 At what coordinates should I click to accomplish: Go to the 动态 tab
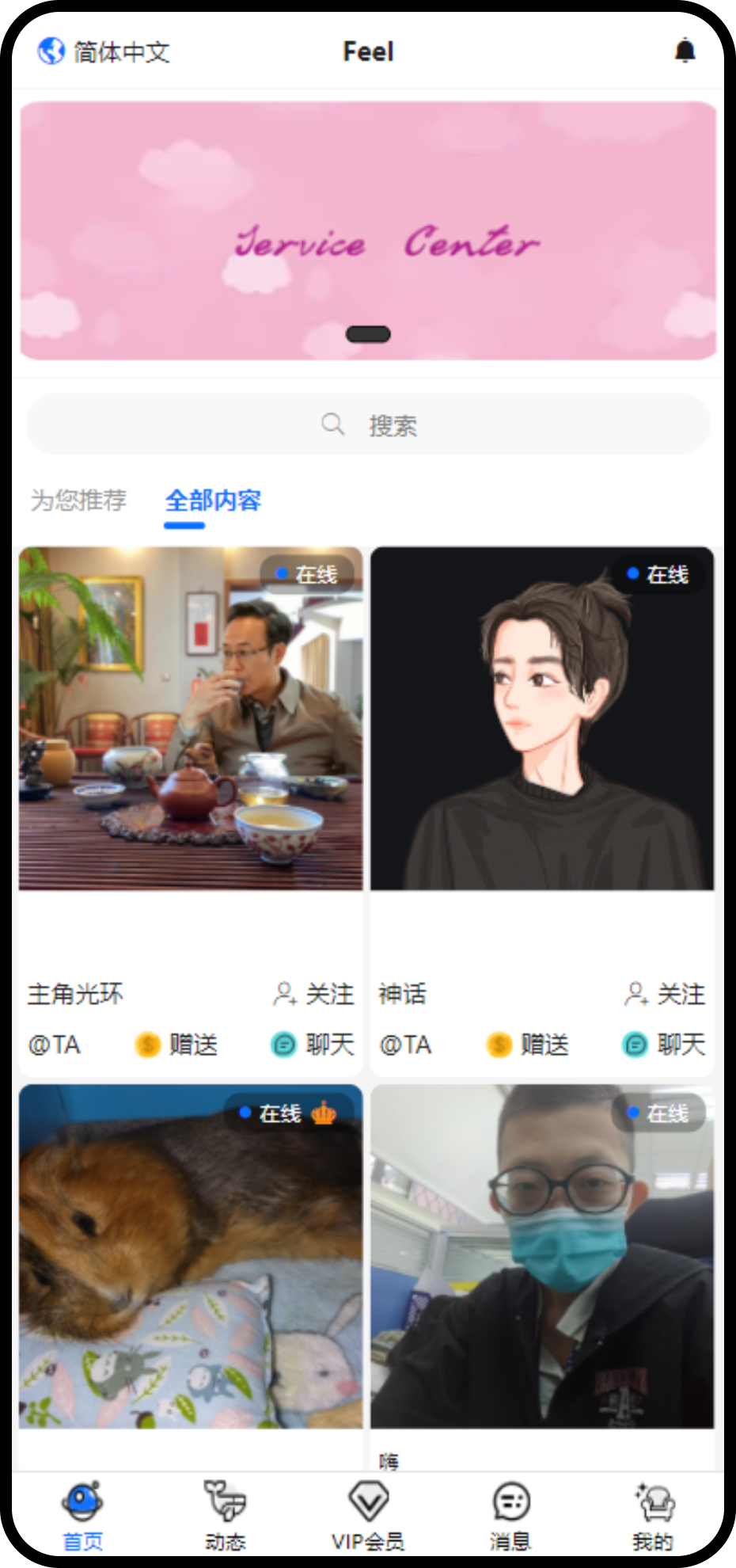click(226, 1516)
